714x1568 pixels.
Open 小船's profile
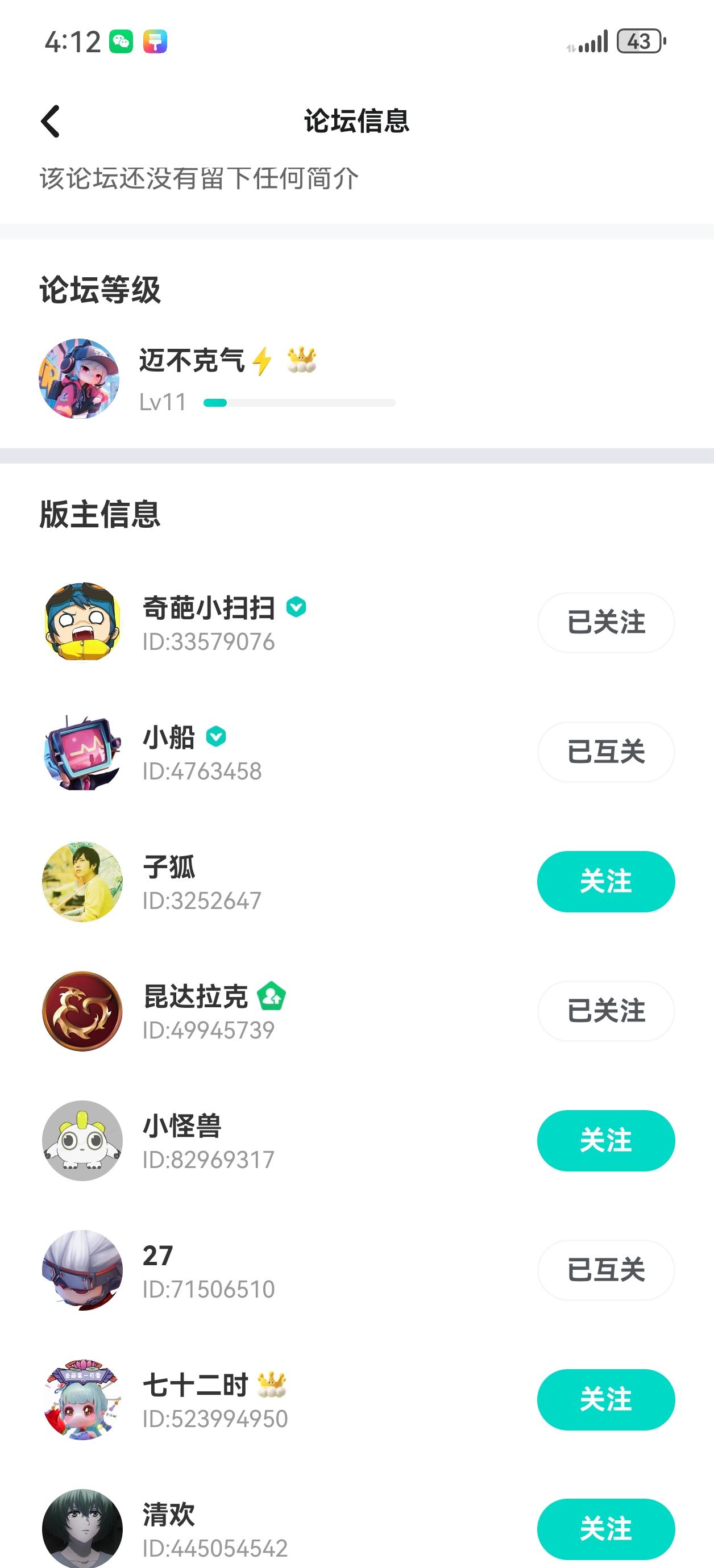(x=82, y=752)
